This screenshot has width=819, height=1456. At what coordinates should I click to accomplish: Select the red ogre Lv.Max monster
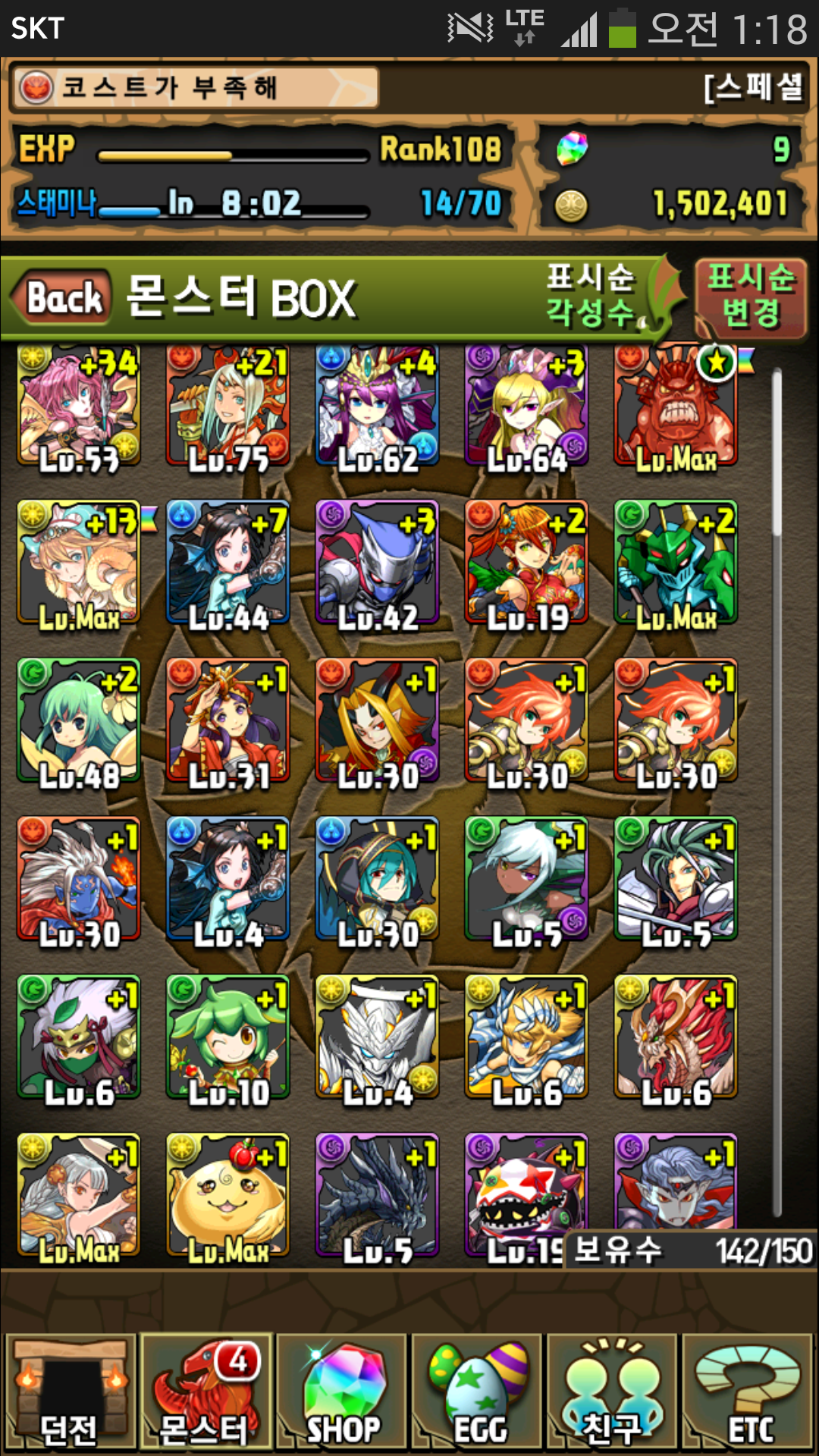coord(676,406)
